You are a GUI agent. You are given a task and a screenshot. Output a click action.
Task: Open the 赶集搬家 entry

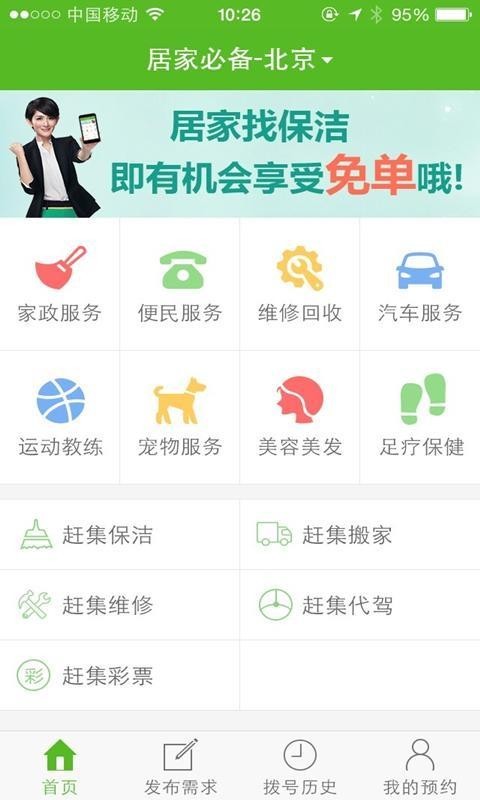(x=360, y=535)
